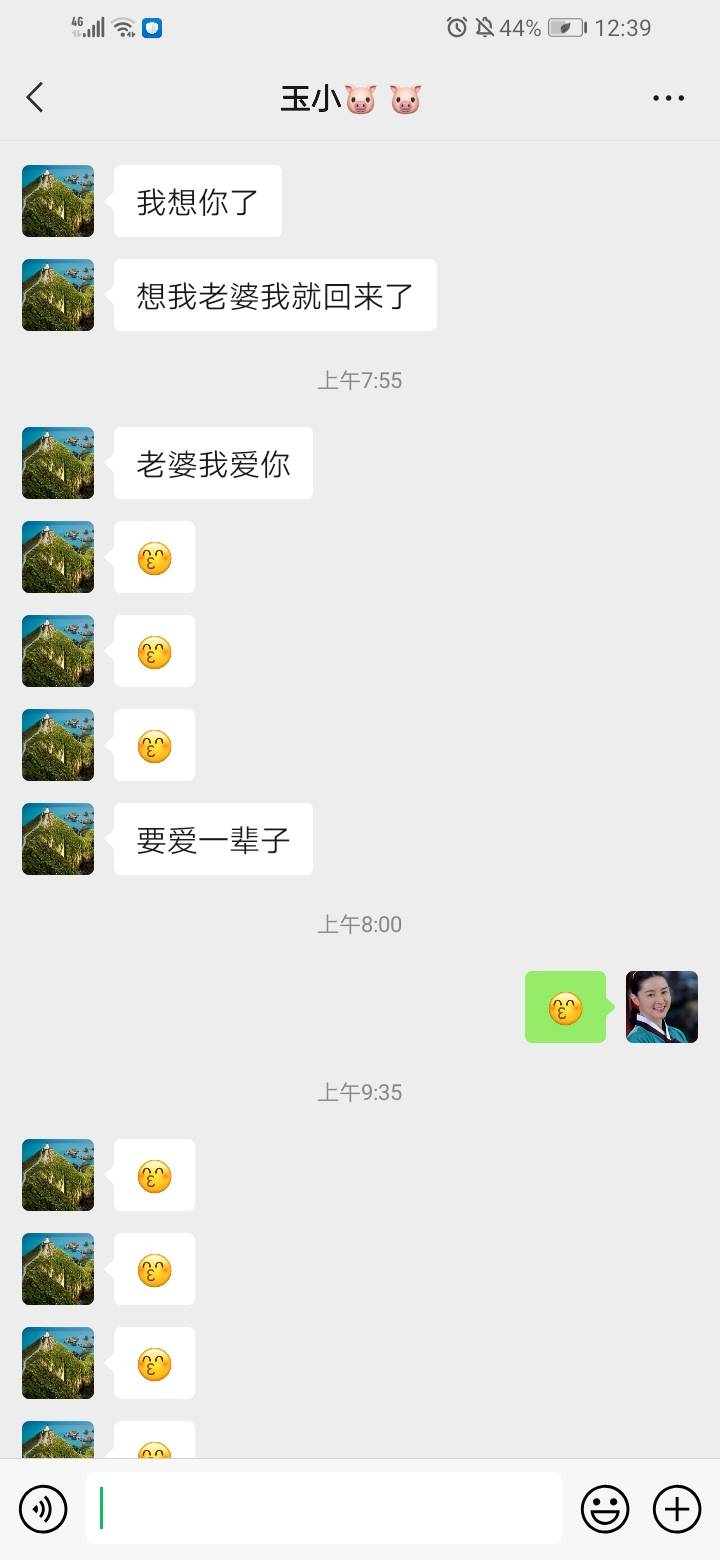View contact profile via their avatar
720x1560 pixels.
click(x=57, y=200)
